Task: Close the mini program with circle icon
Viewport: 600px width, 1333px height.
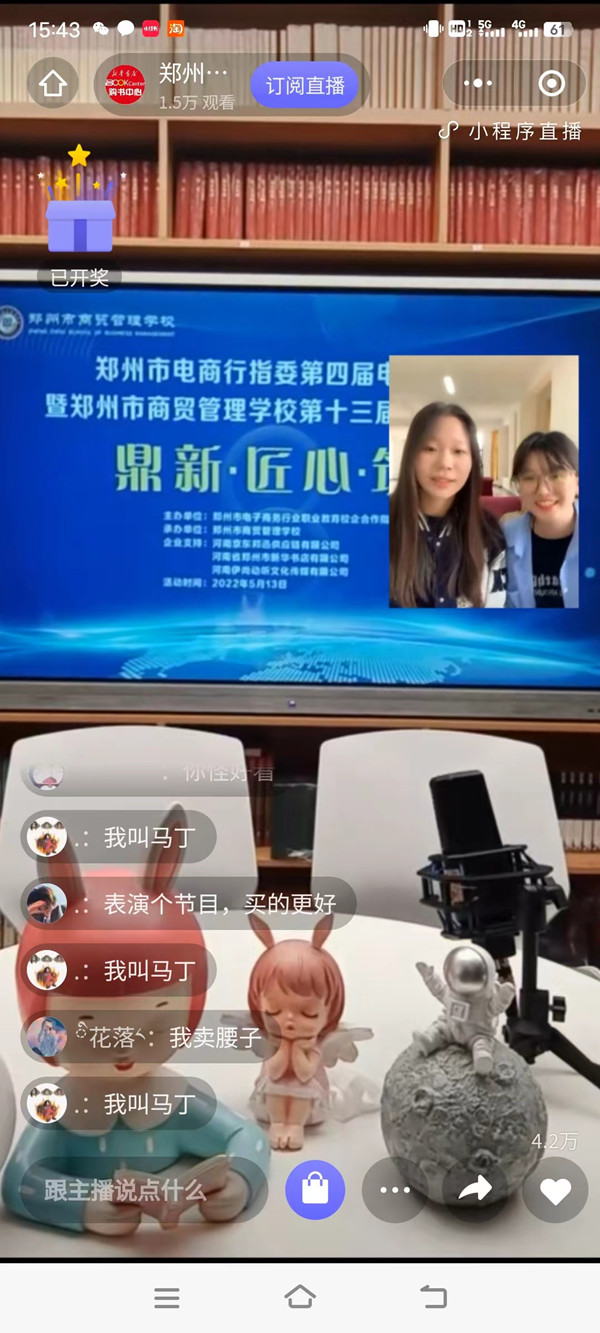Action: (551, 84)
